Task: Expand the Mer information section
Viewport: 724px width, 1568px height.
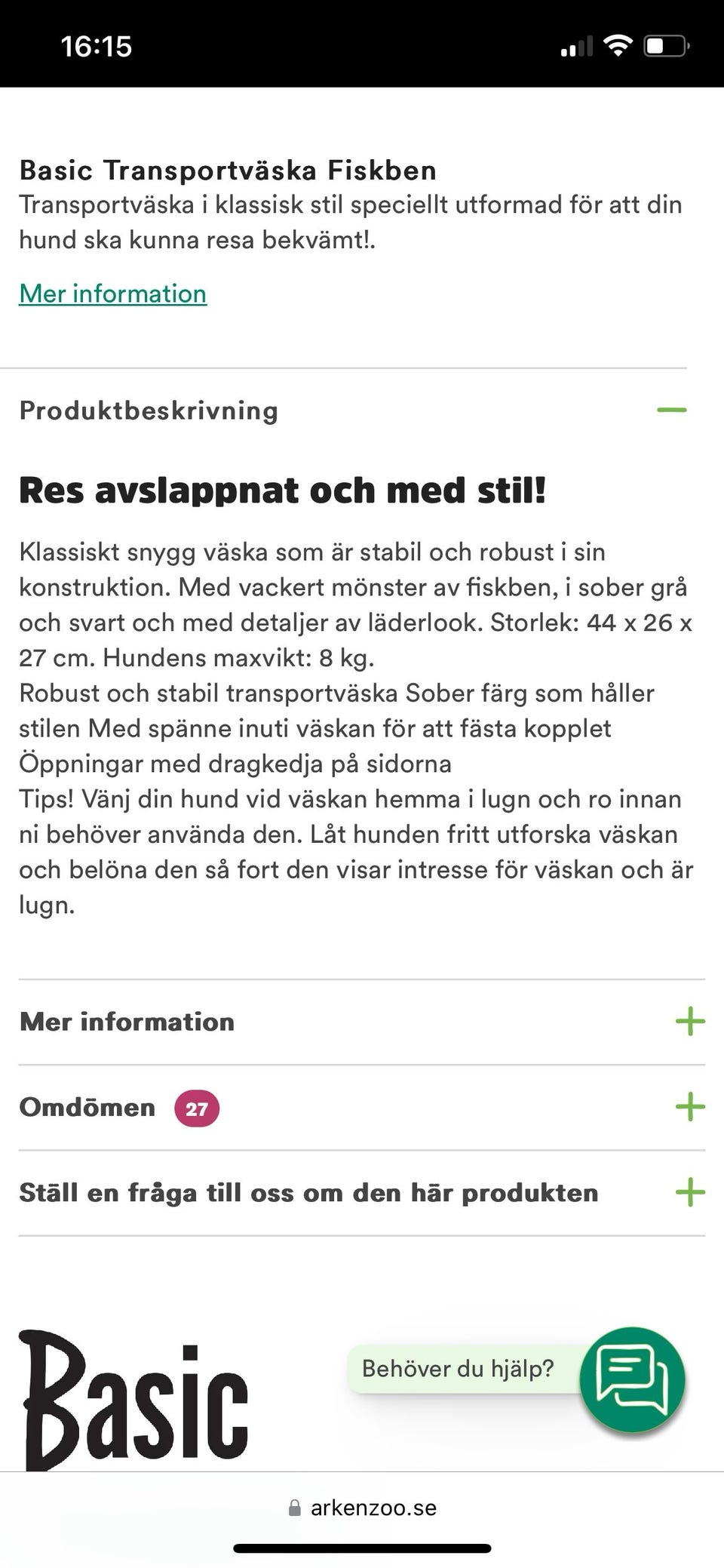Action: pos(689,1022)
